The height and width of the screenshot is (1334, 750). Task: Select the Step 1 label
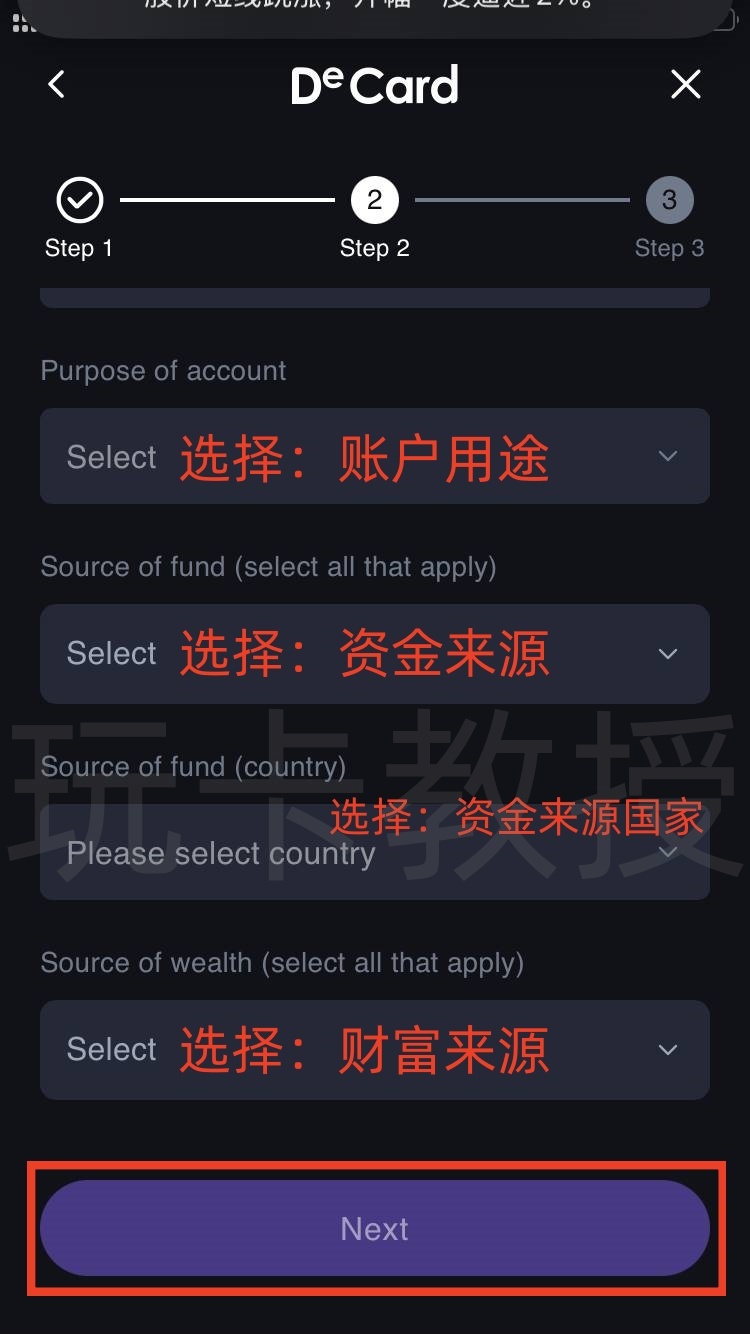79,248
